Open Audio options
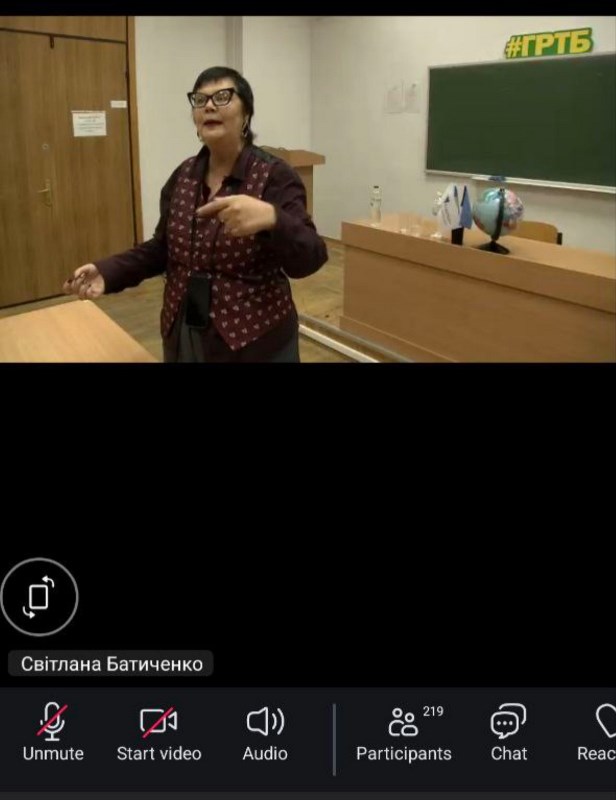The height and width of the screenshot is (800, 616). click(265, 733)
